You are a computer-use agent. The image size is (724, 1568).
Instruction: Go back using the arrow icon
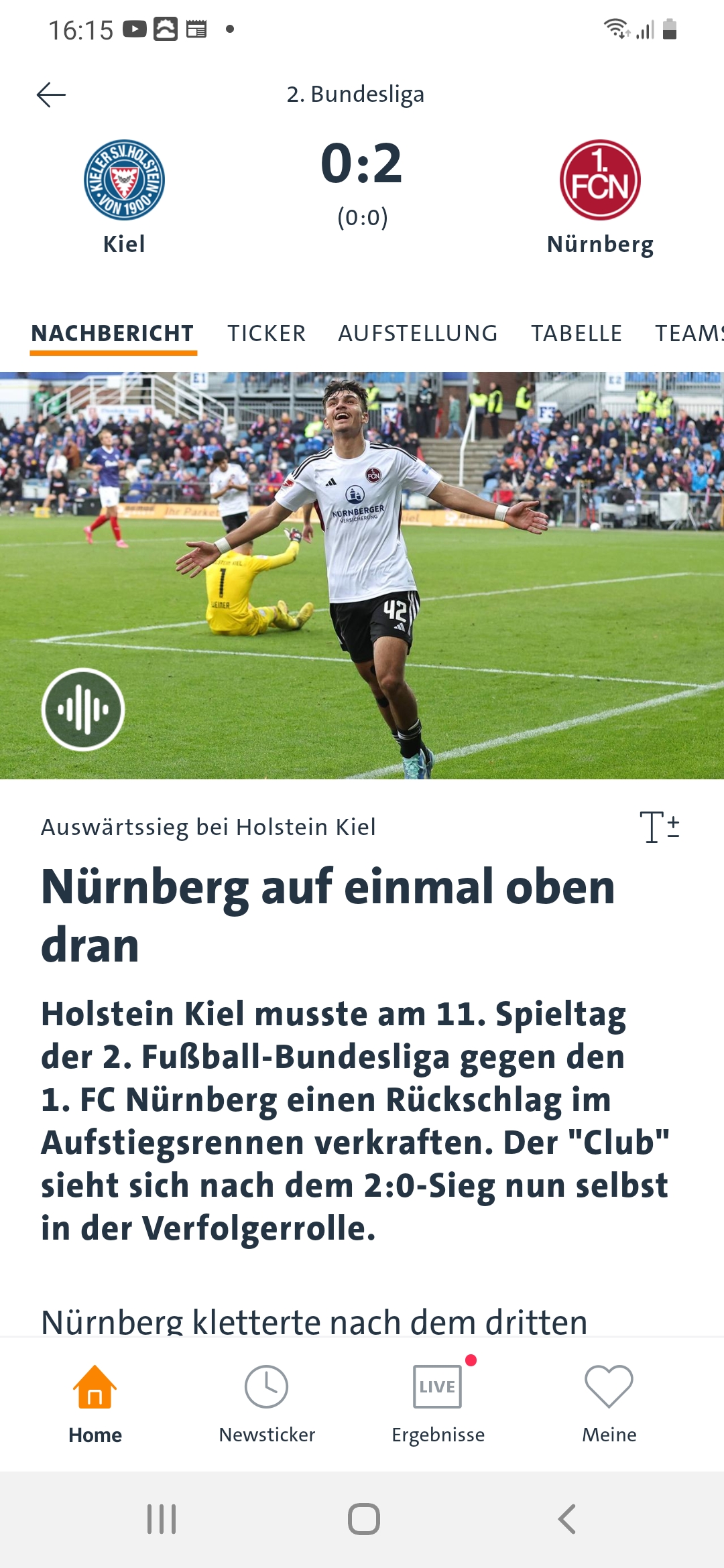click(x=51, y=95)
